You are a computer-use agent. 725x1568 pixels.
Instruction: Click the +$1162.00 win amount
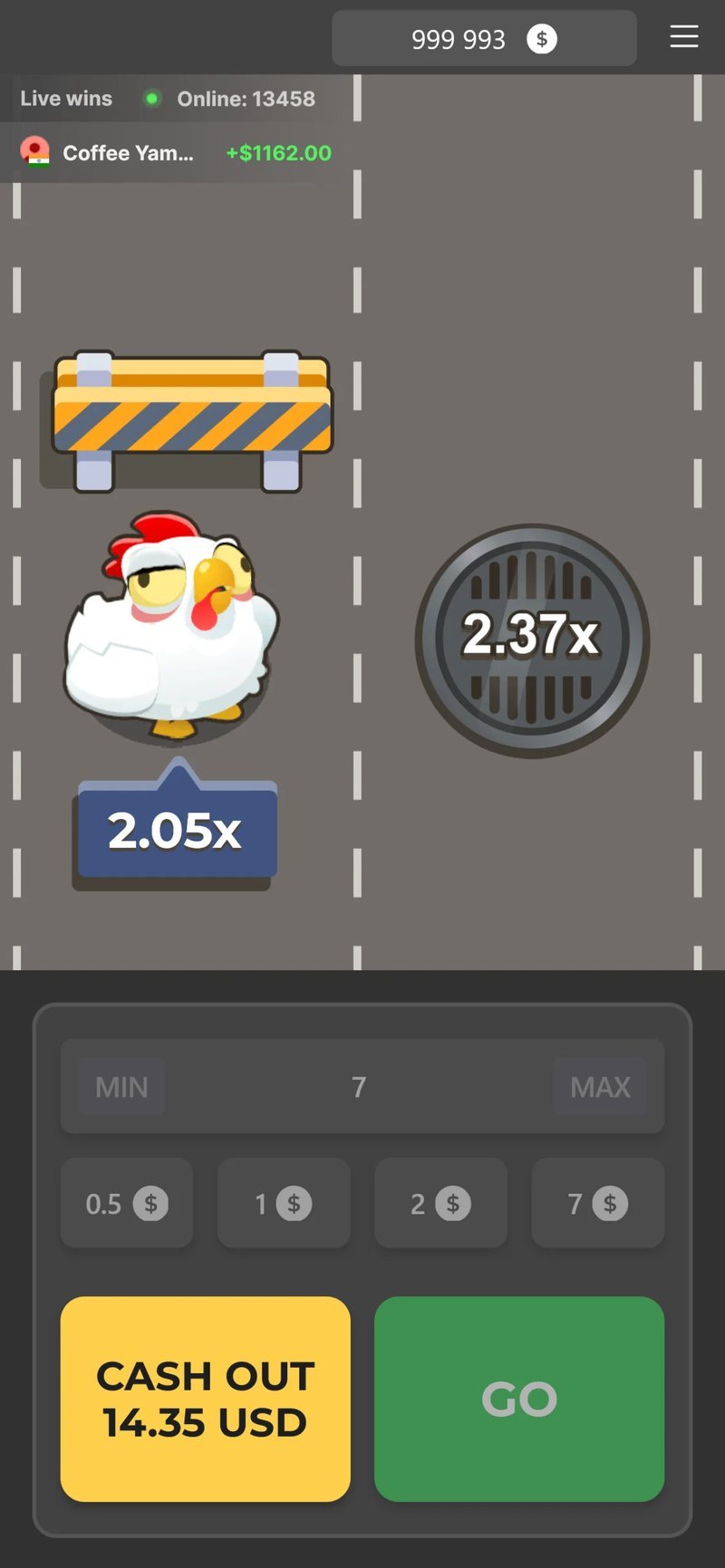[x=278, y=152]
